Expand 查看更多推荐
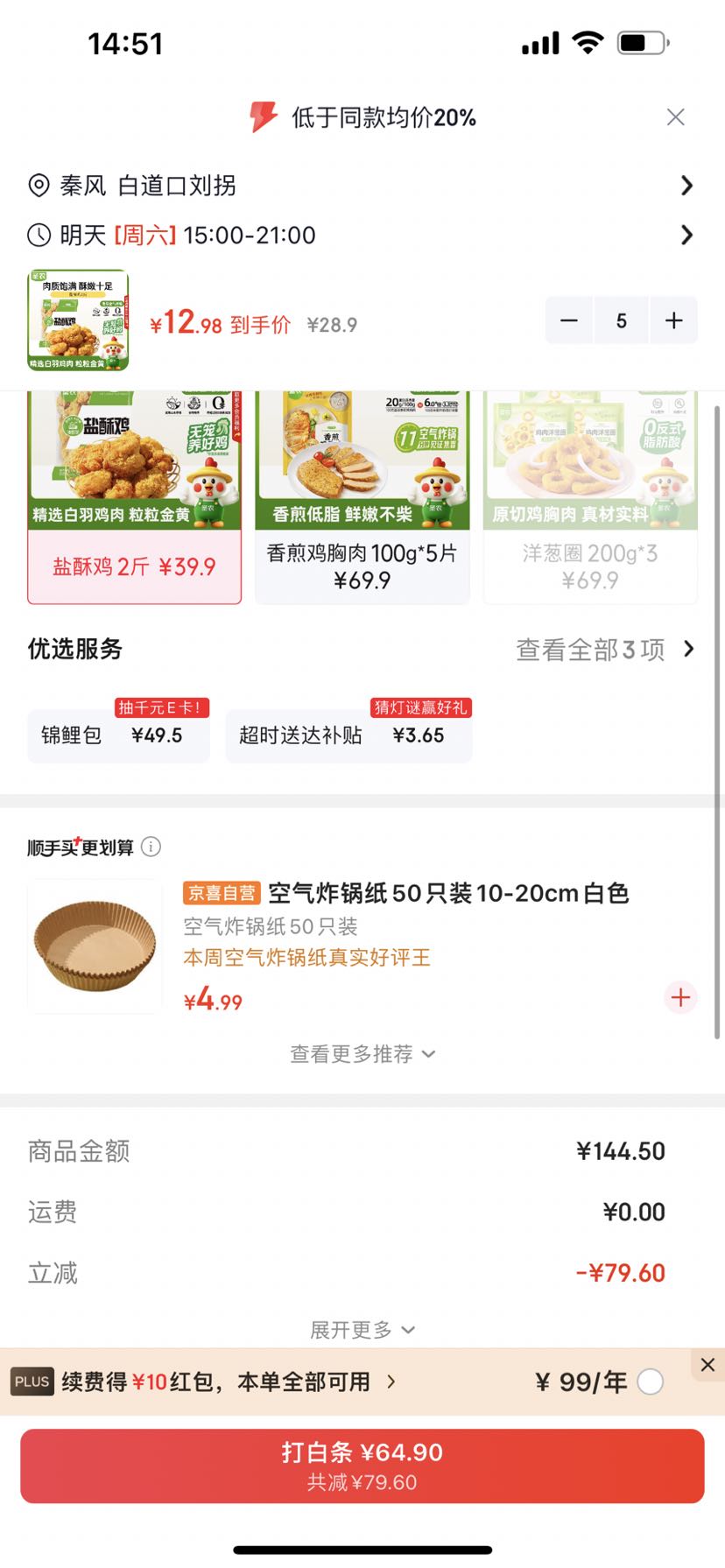The height and width of the screenshot is (1568, 725). click(x=362, y=1054)
